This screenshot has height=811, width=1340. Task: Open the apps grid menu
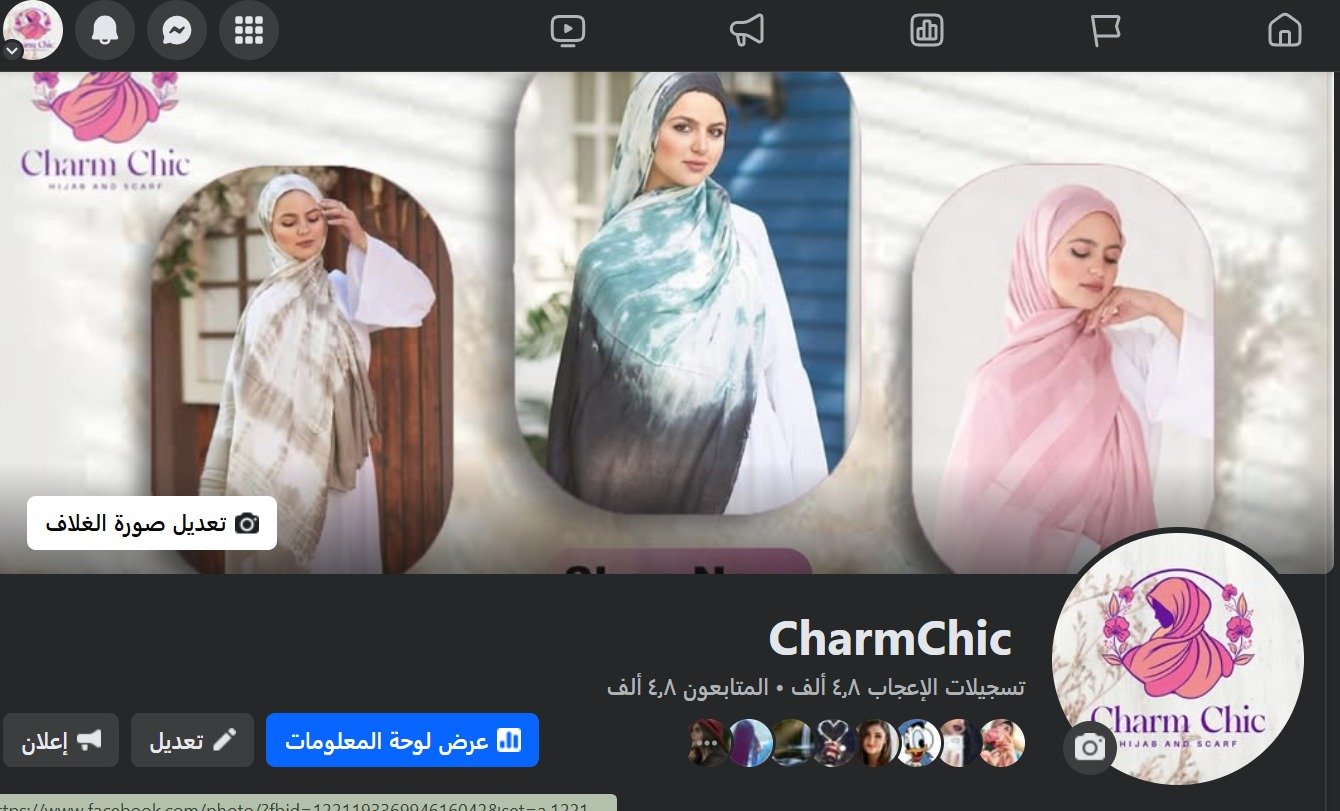[x=249, y=31]
